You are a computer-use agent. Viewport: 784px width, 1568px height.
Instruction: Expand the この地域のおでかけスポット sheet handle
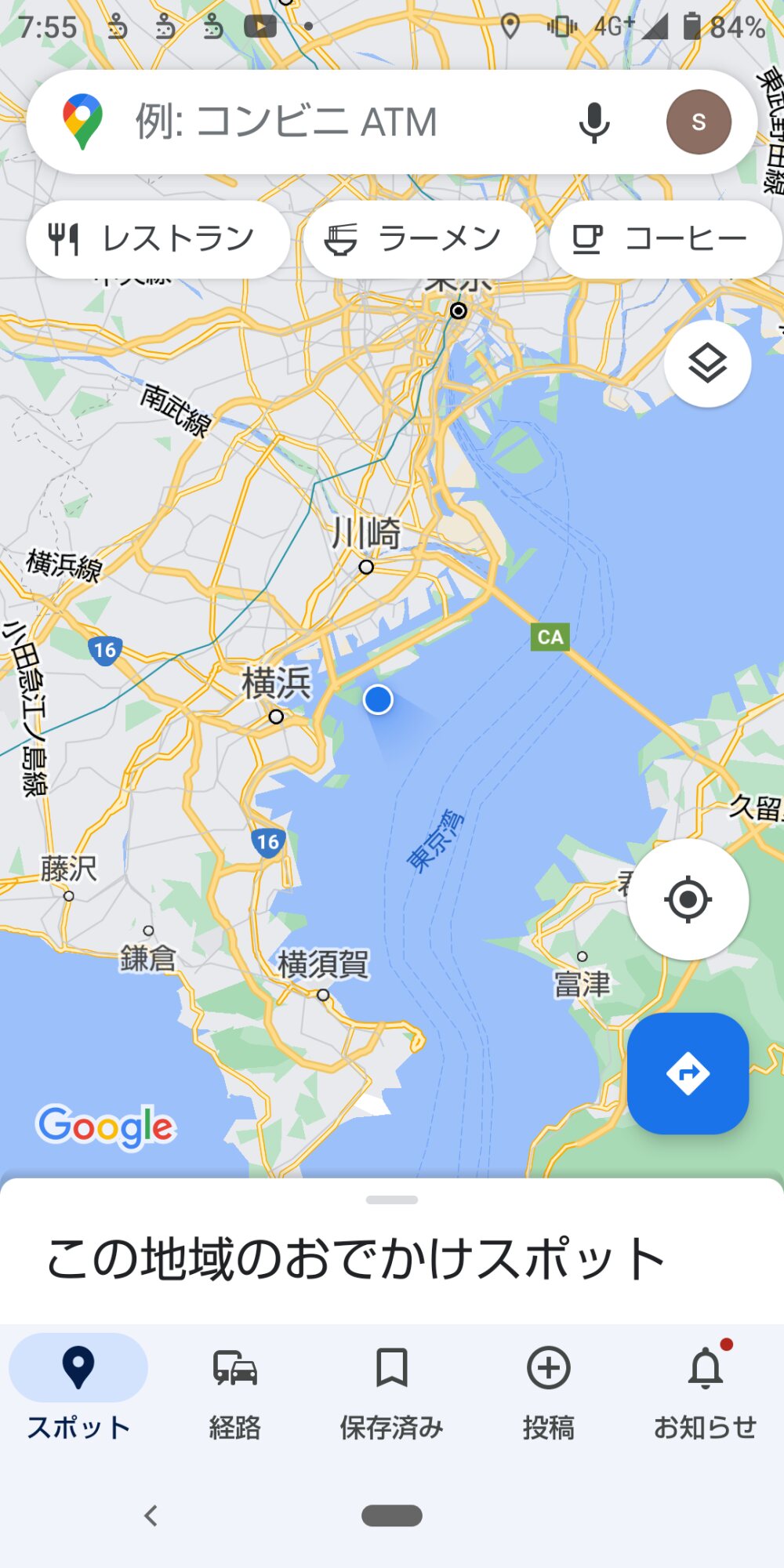tap(392, 1200)
